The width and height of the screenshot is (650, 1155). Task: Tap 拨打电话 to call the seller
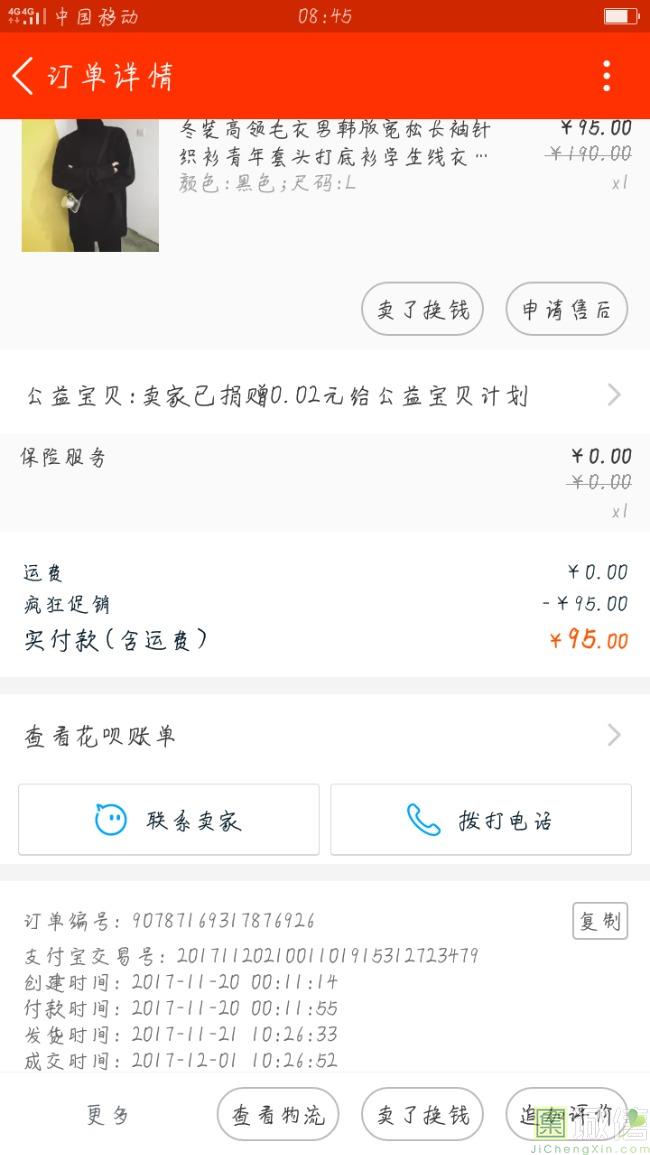481,820
